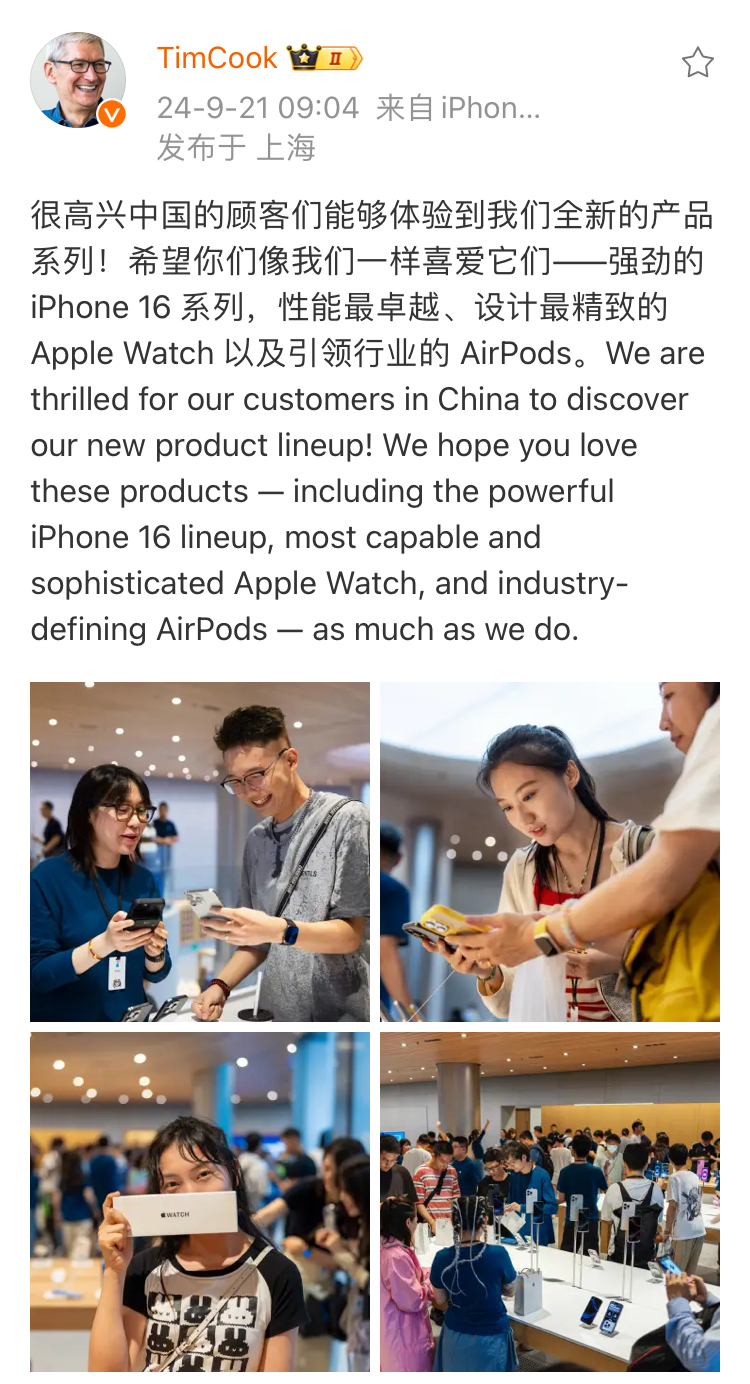Open TimCook's profile picture
The image size is (750, 1384).
pos(78,80)
